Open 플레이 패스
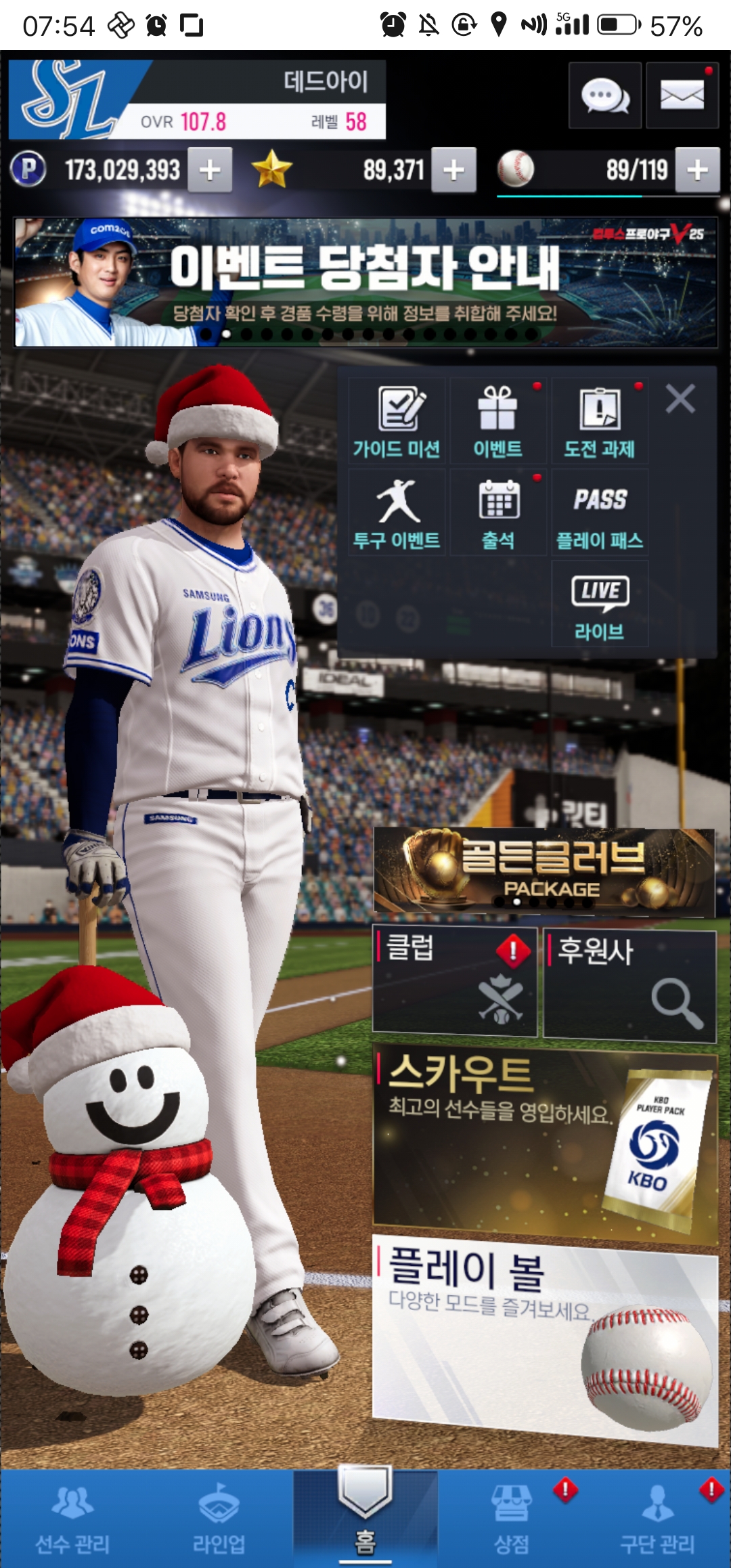Screen dimensions: 731x1568 600,513
